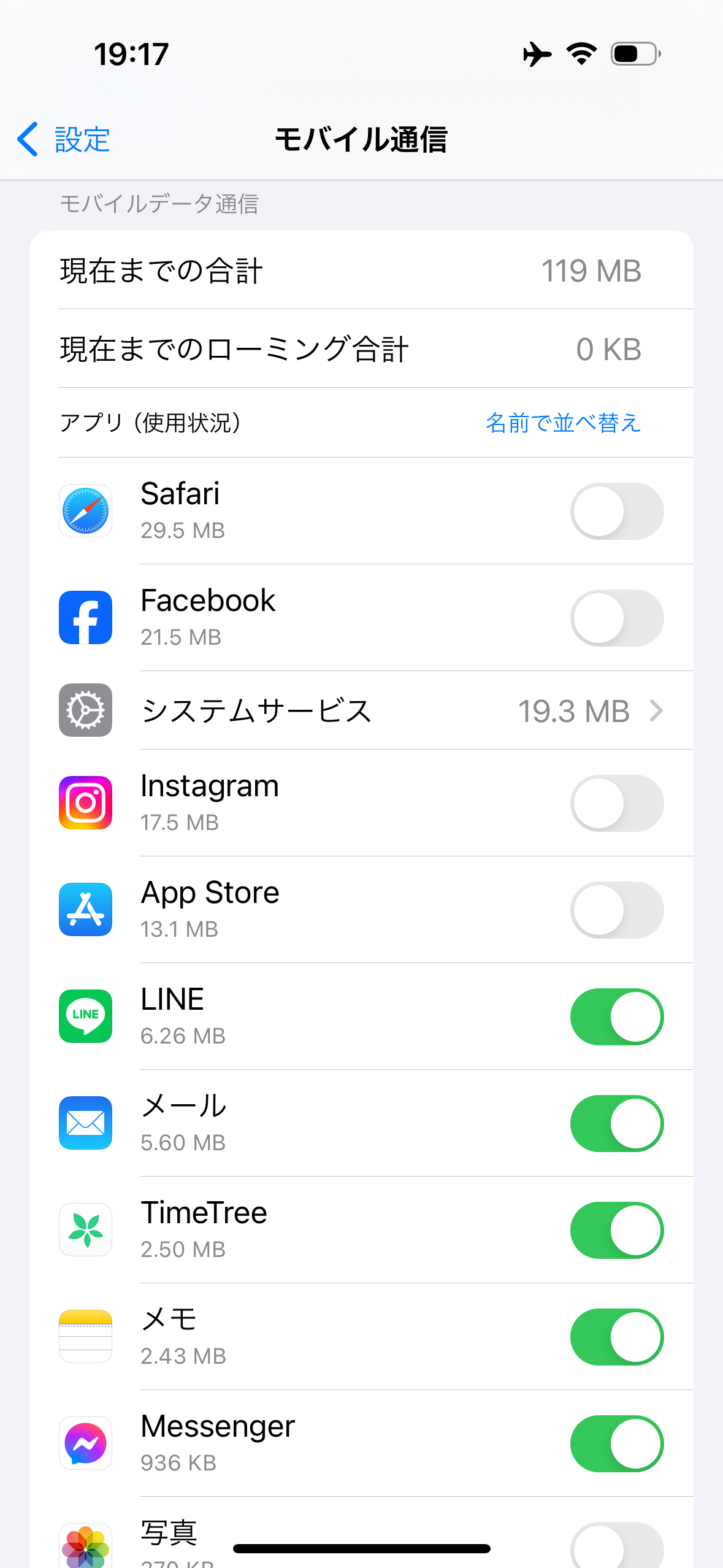This screenshot has width=723, height=1568.
Task: Tap 名前で並べ替え to sort by name
Action: [563, 423]
